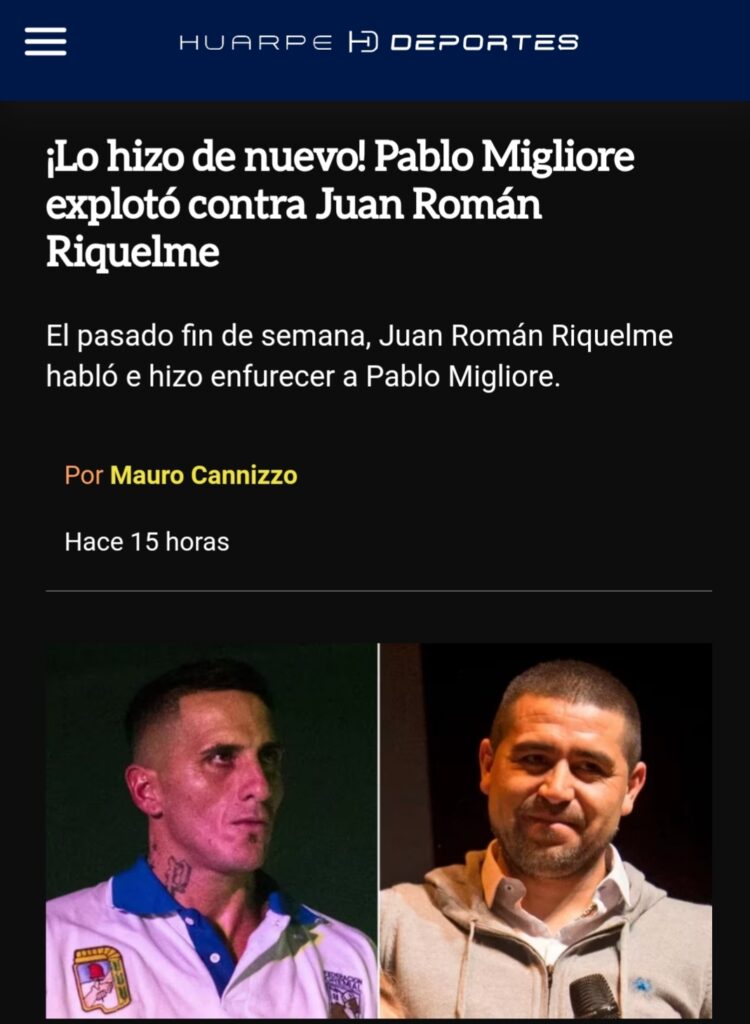
Task: Open author Mauro Cannizzo's page
Action: pos(203,476)
